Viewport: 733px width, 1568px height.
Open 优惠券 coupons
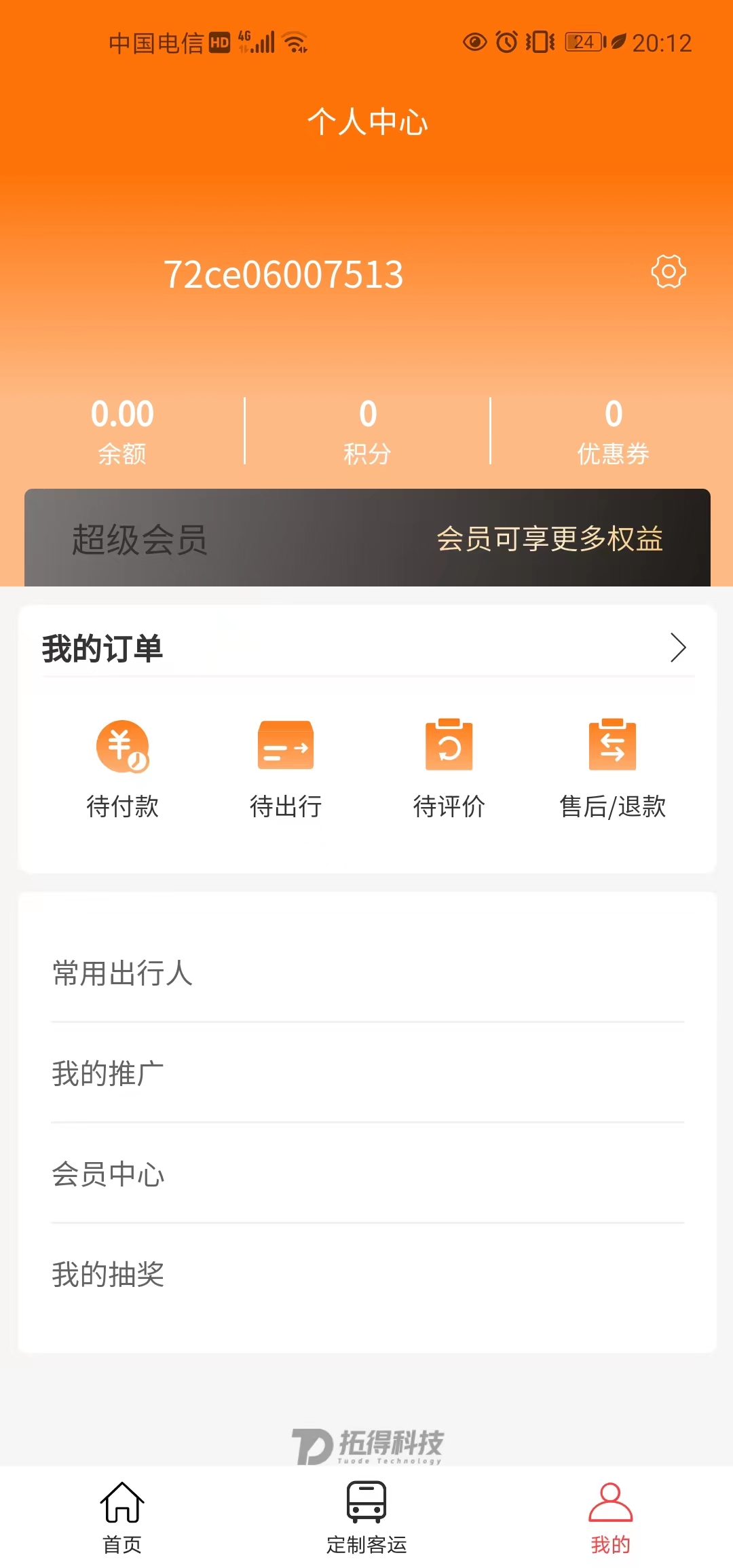pos(613,431)
